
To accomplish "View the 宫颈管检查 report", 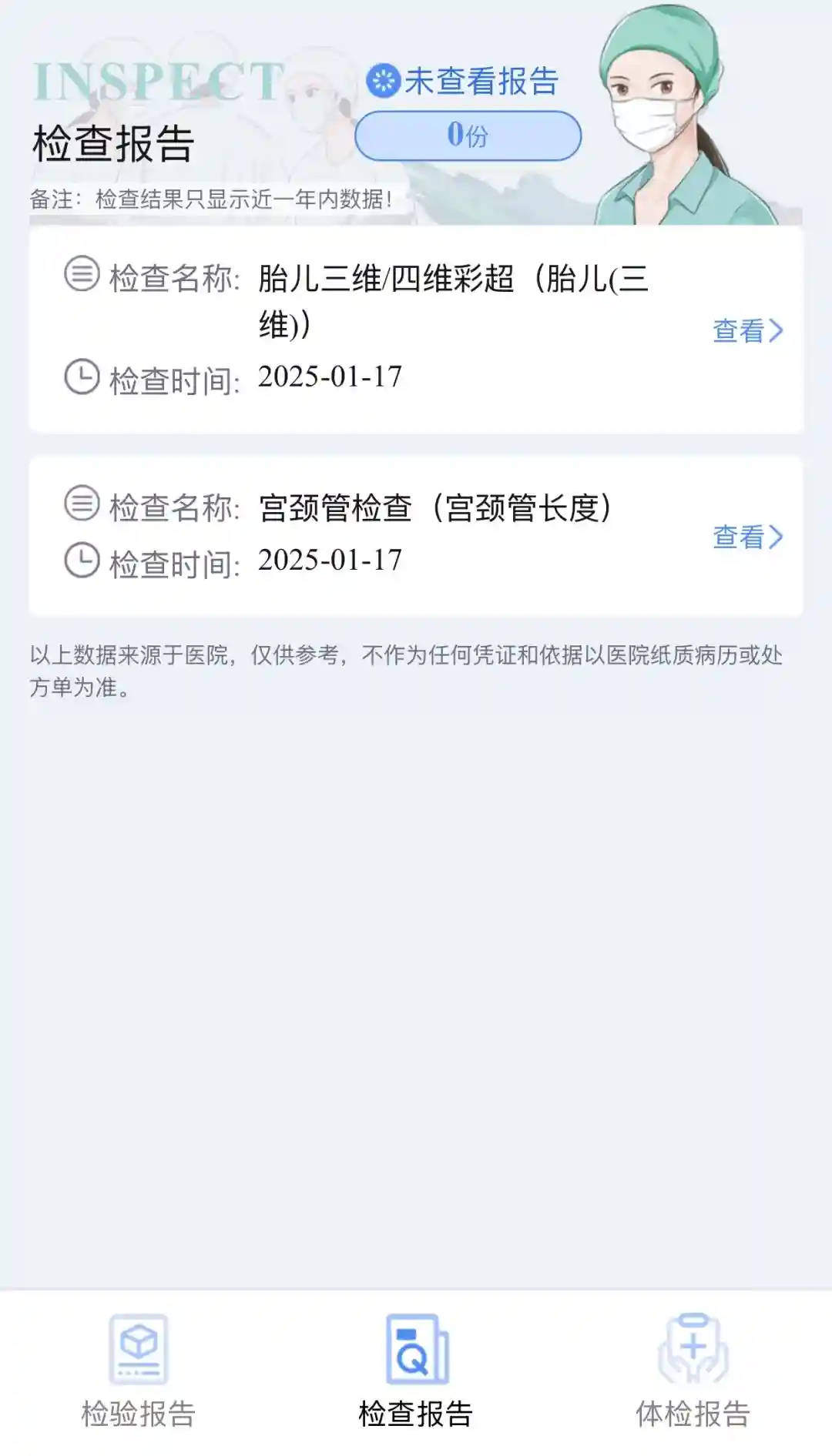I will pyautogui.click(x=747, y=537).
